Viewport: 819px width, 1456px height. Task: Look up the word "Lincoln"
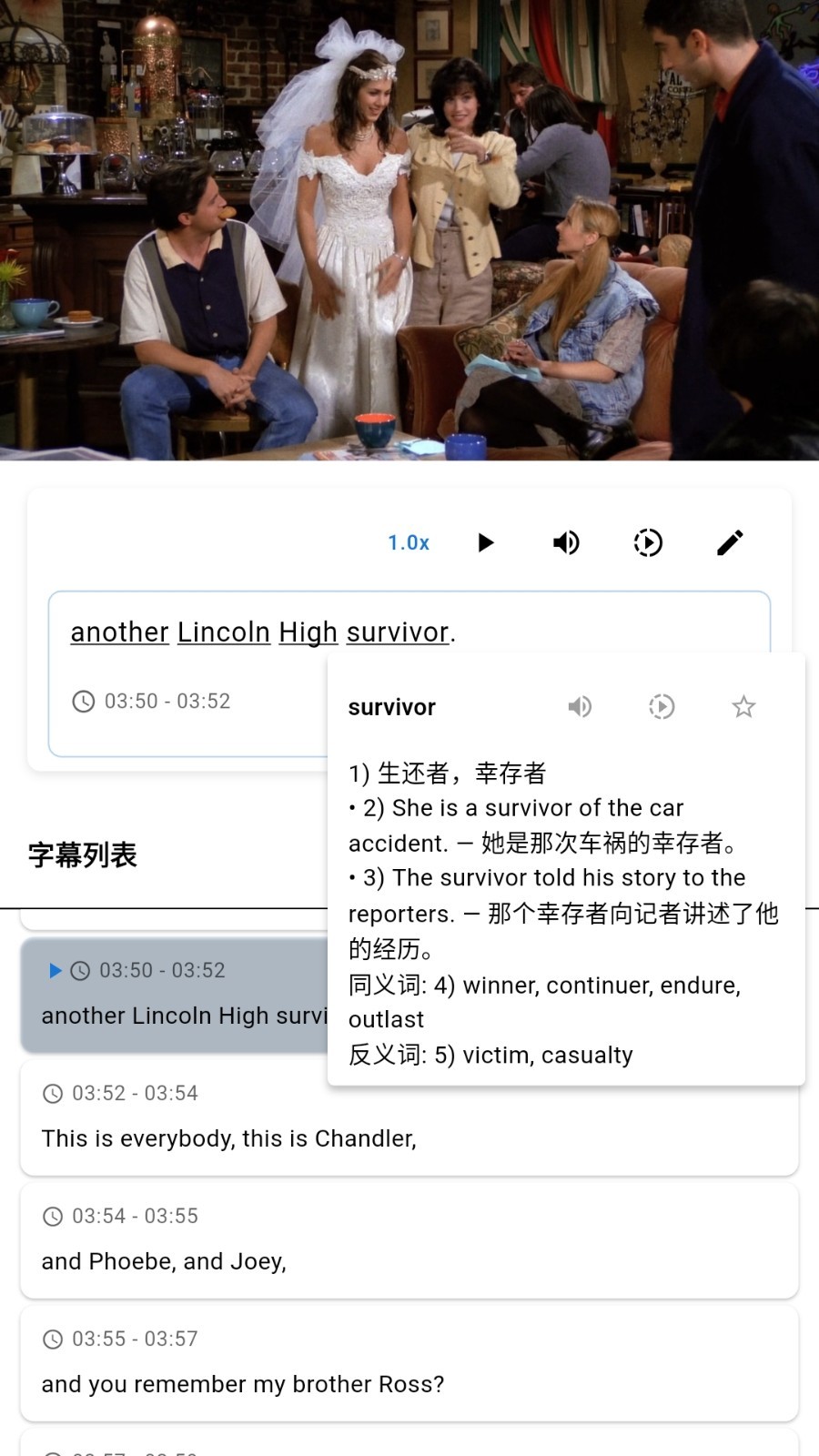coord(224,632)
